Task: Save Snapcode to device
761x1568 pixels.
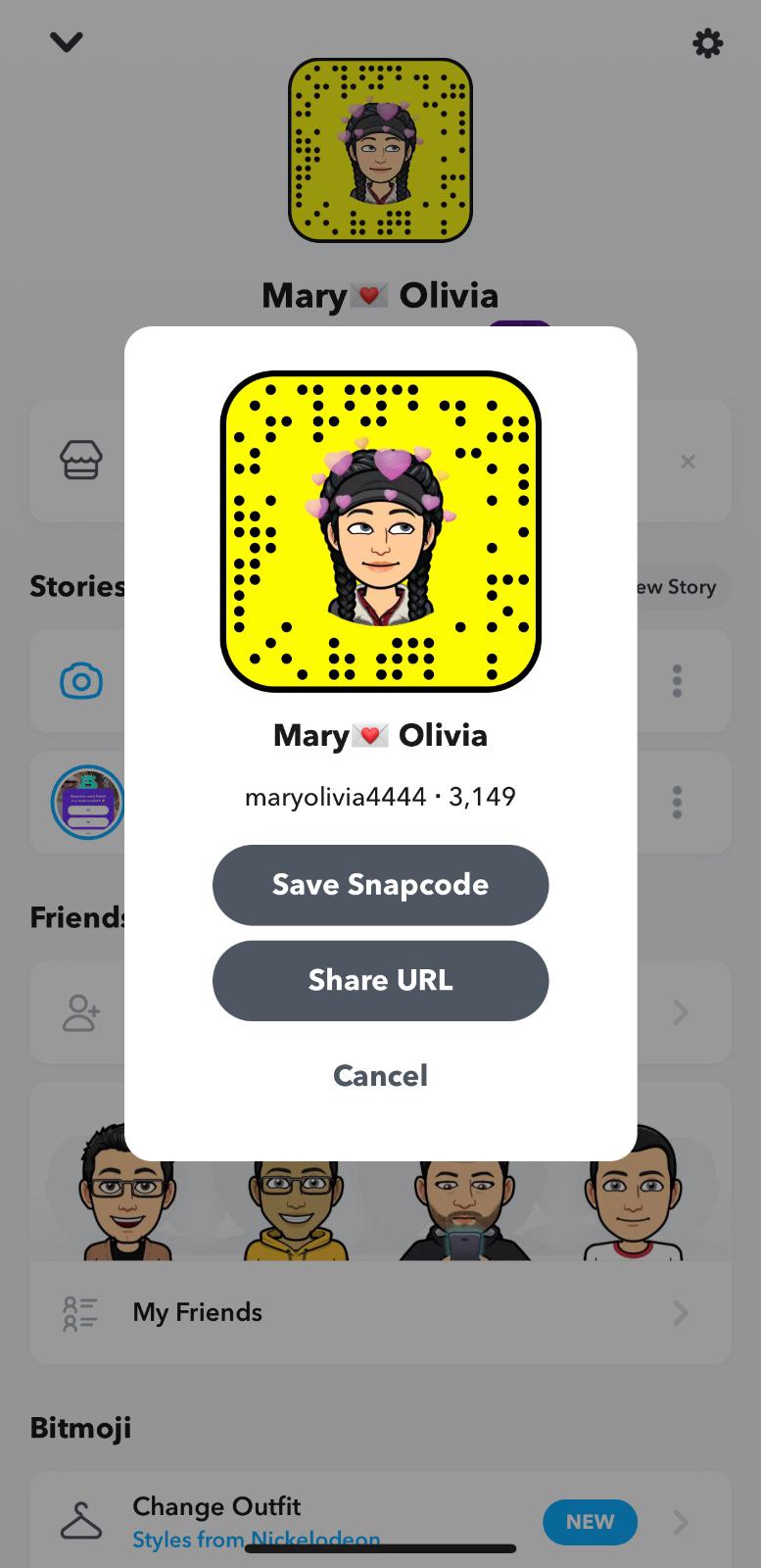Action: 380,885
